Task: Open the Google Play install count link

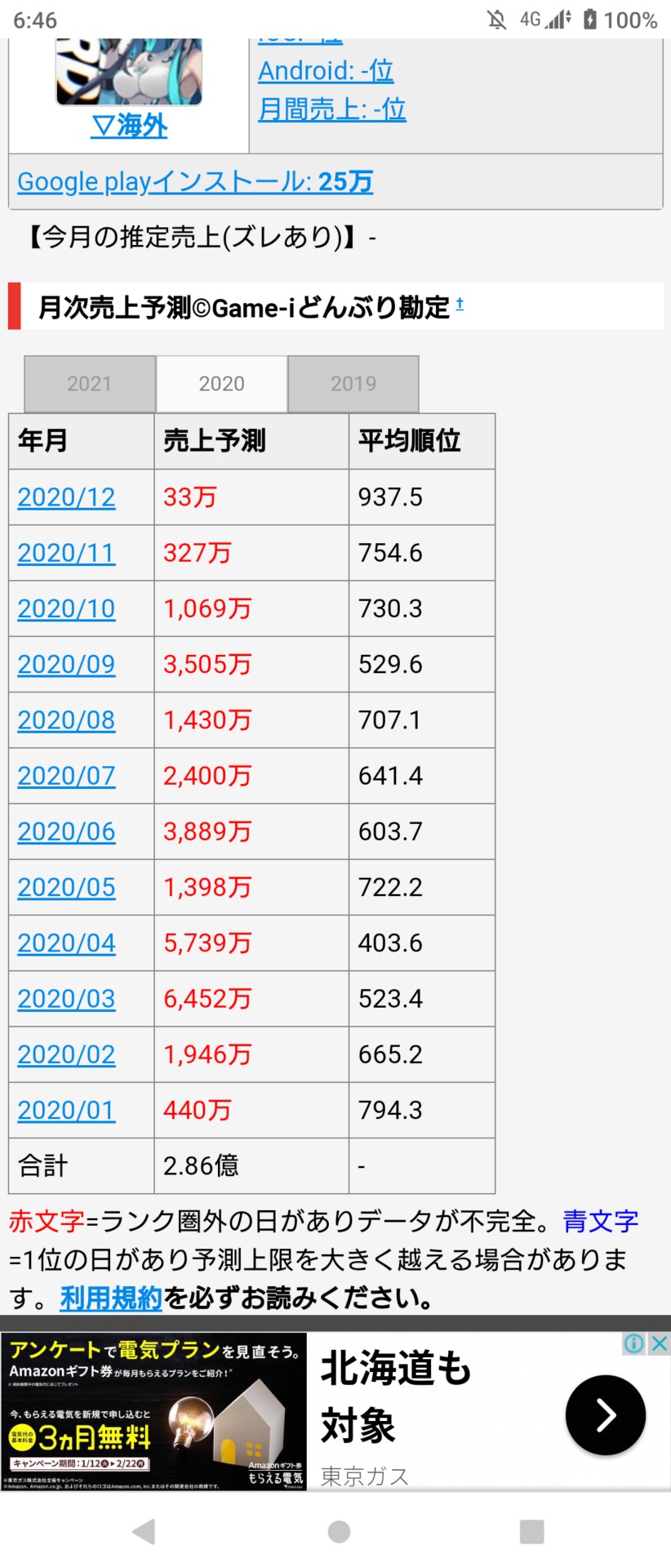Action: 195,181
